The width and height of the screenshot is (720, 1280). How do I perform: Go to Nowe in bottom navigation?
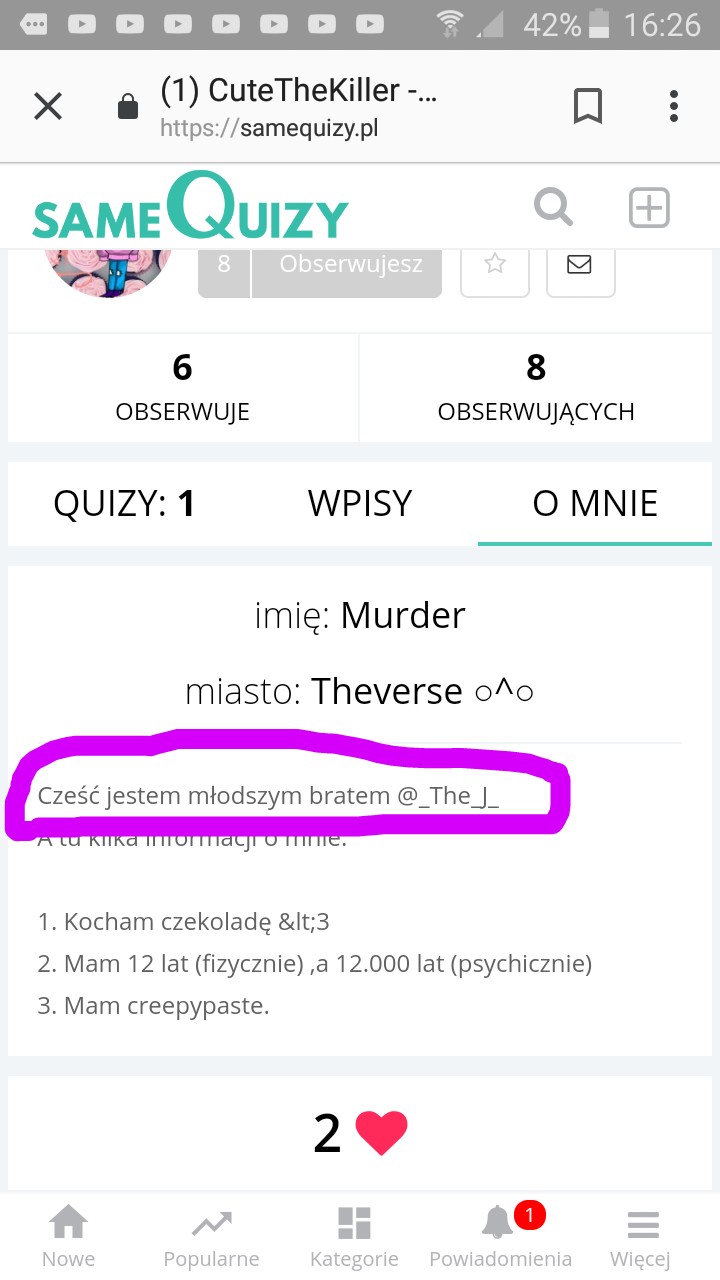(69, 1236)
